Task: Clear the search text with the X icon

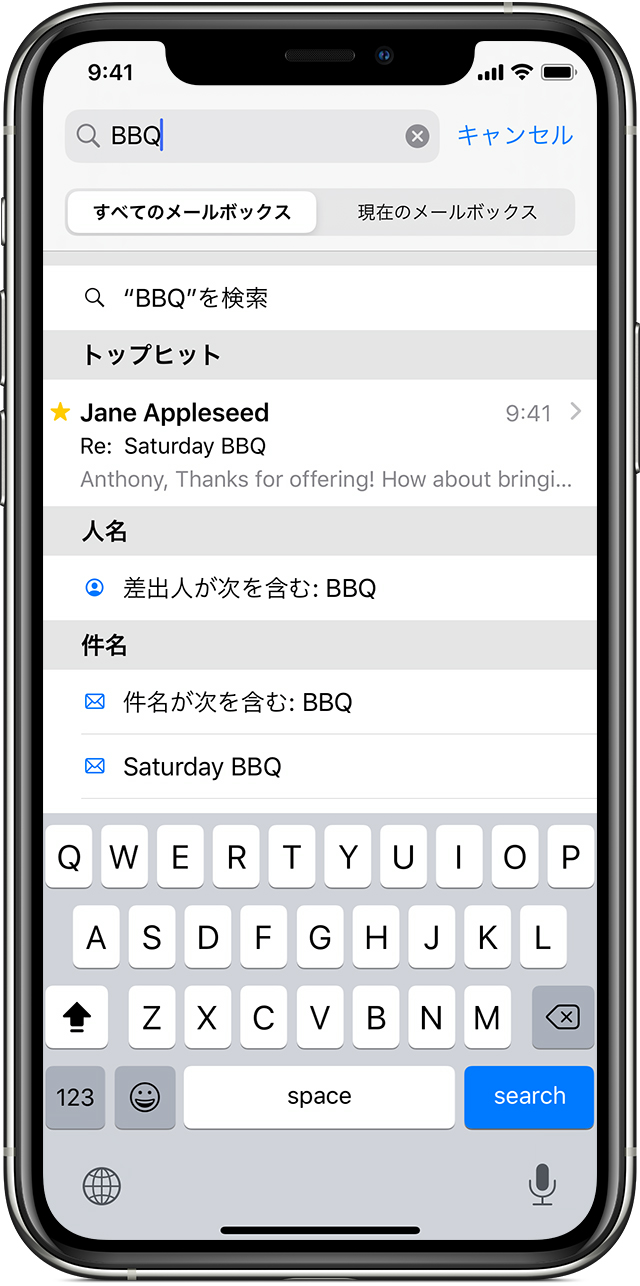Action: point(417,137)
